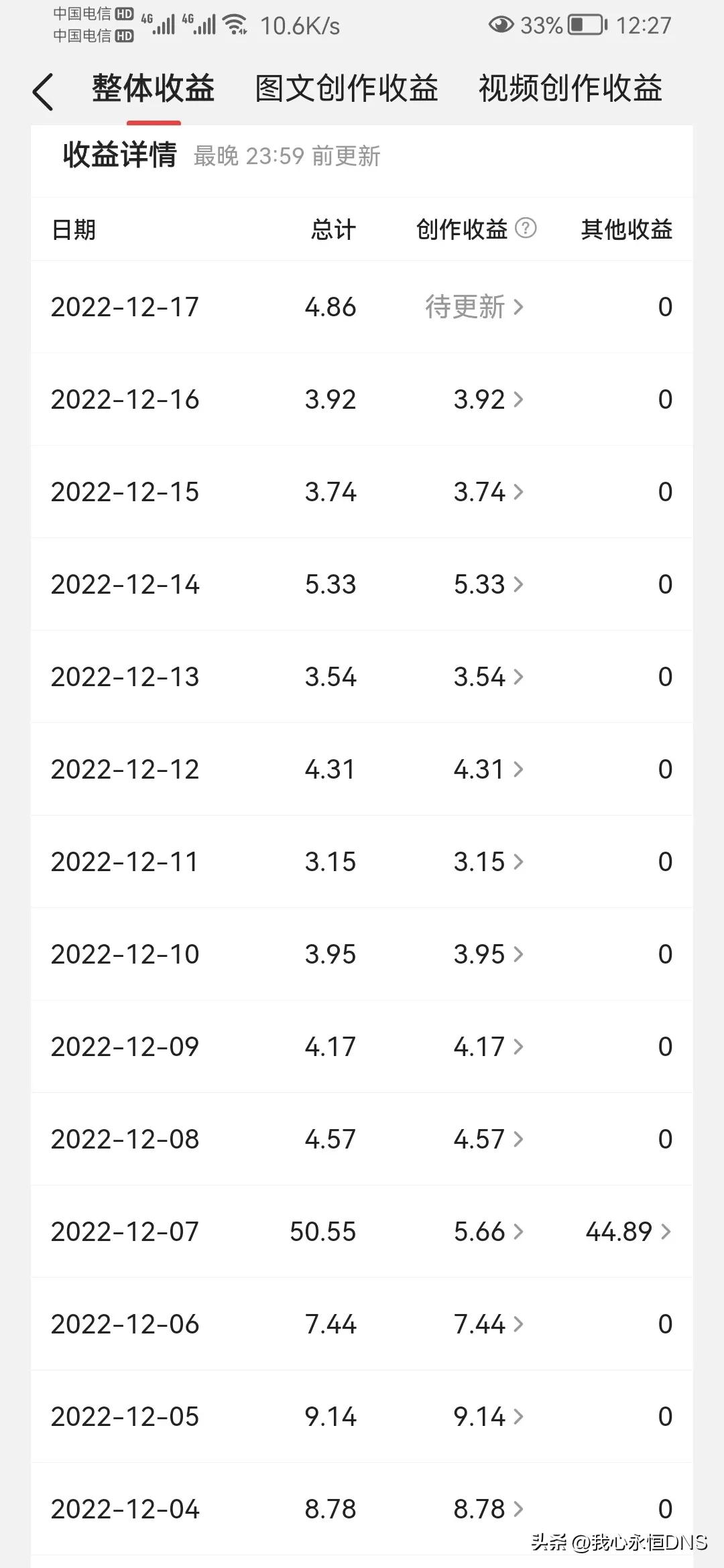The image size is (724, 1568).
Task: Open other earnings 44.89 for 2022-12-07
Action: click(628, 1232)
